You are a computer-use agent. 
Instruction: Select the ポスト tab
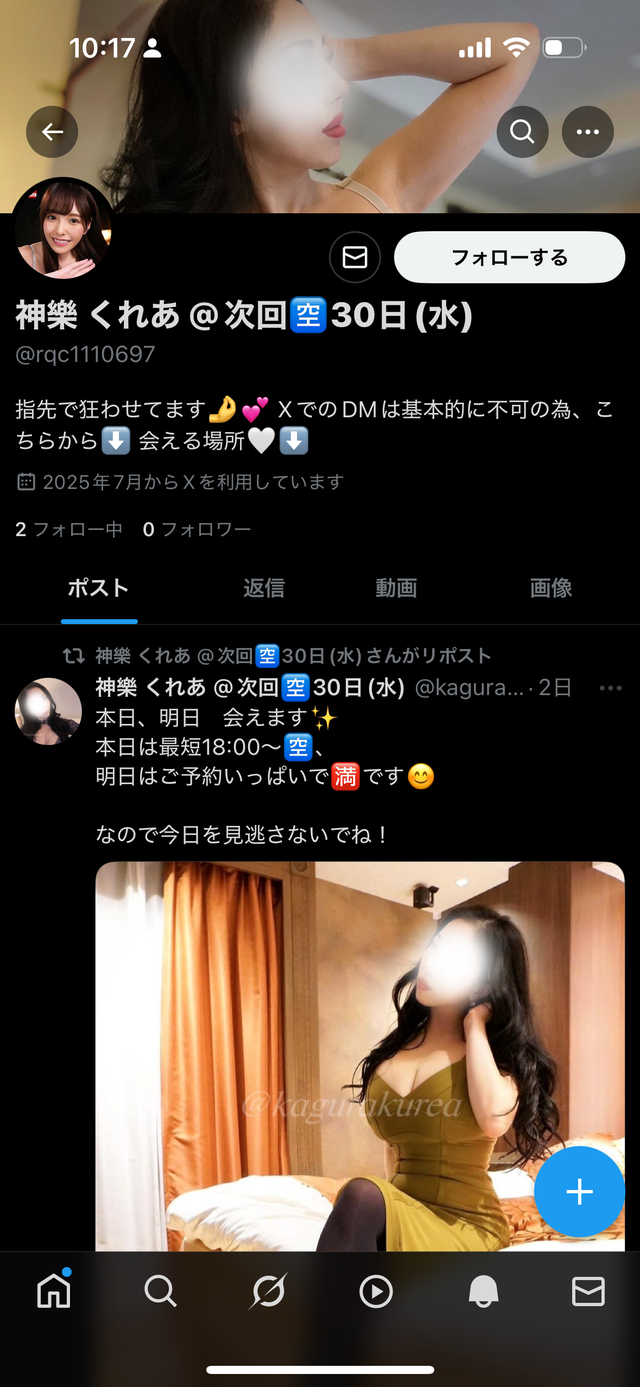point(98,588)
